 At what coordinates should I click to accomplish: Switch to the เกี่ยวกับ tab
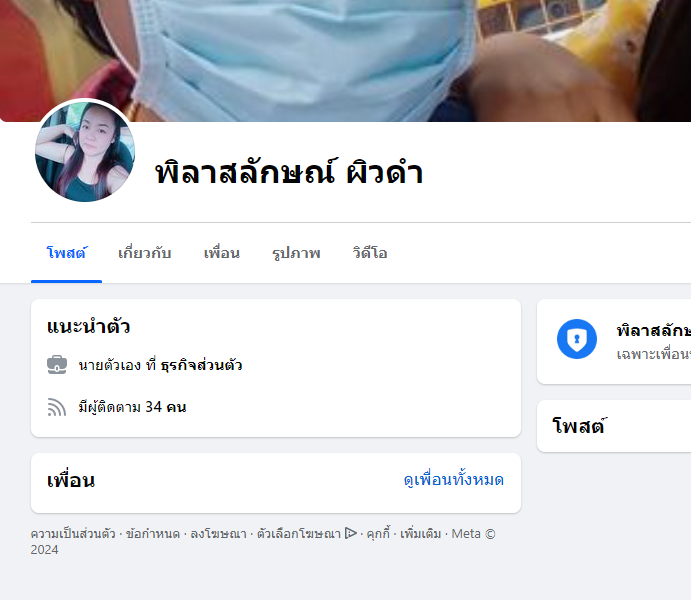pos(144,253)
